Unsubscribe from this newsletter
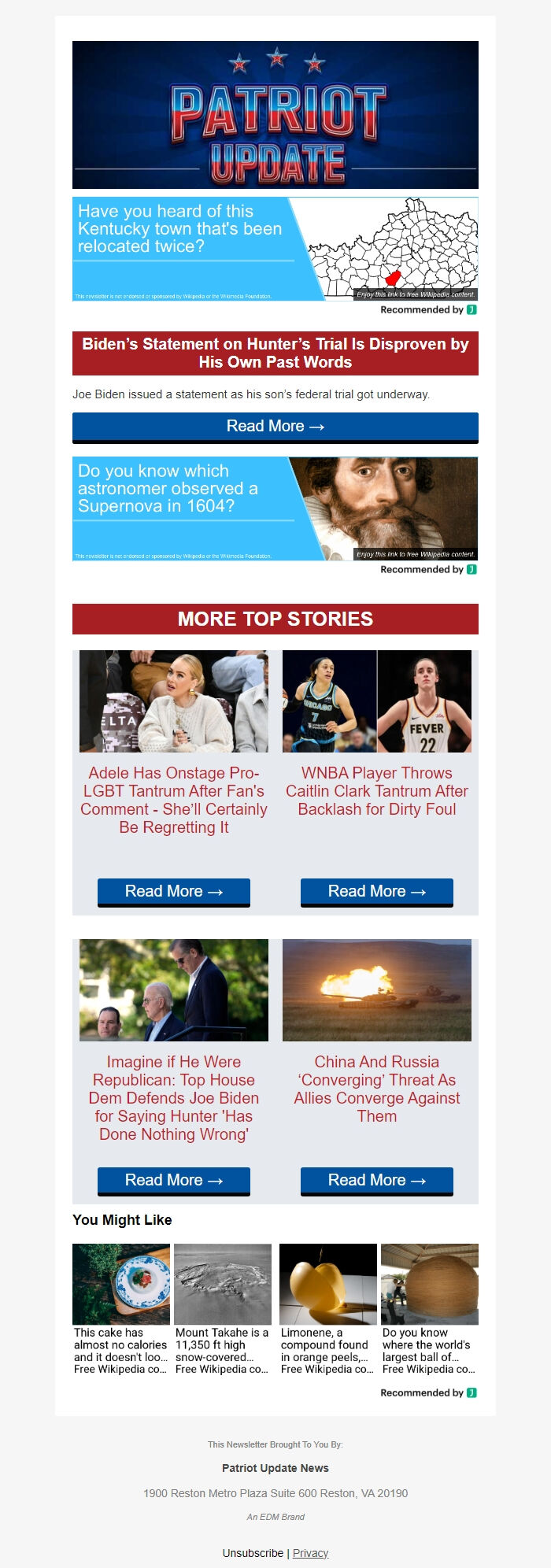 pos(253,1553)
